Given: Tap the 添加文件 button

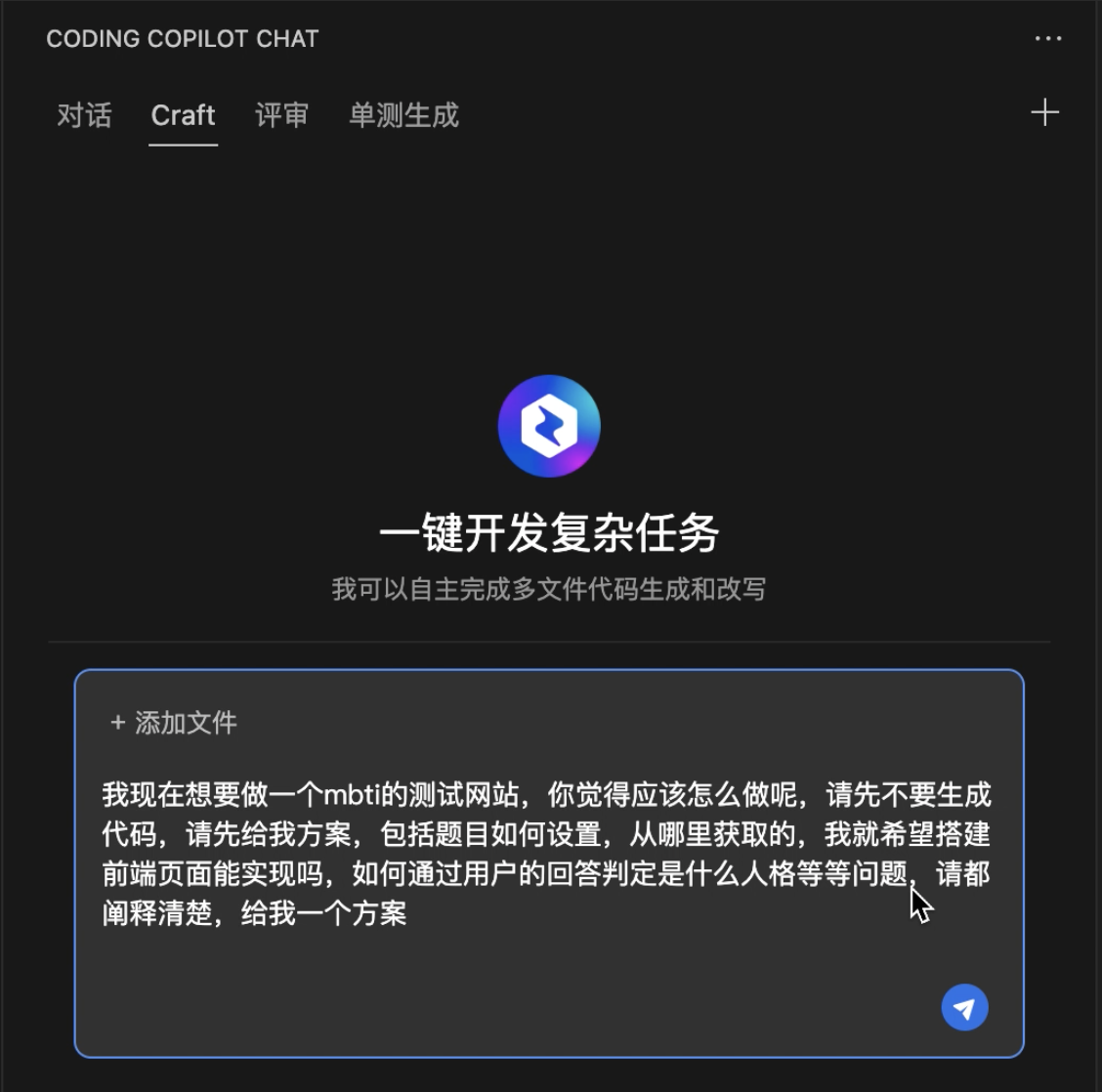Looking at the screenshot, I should point(174,723).
